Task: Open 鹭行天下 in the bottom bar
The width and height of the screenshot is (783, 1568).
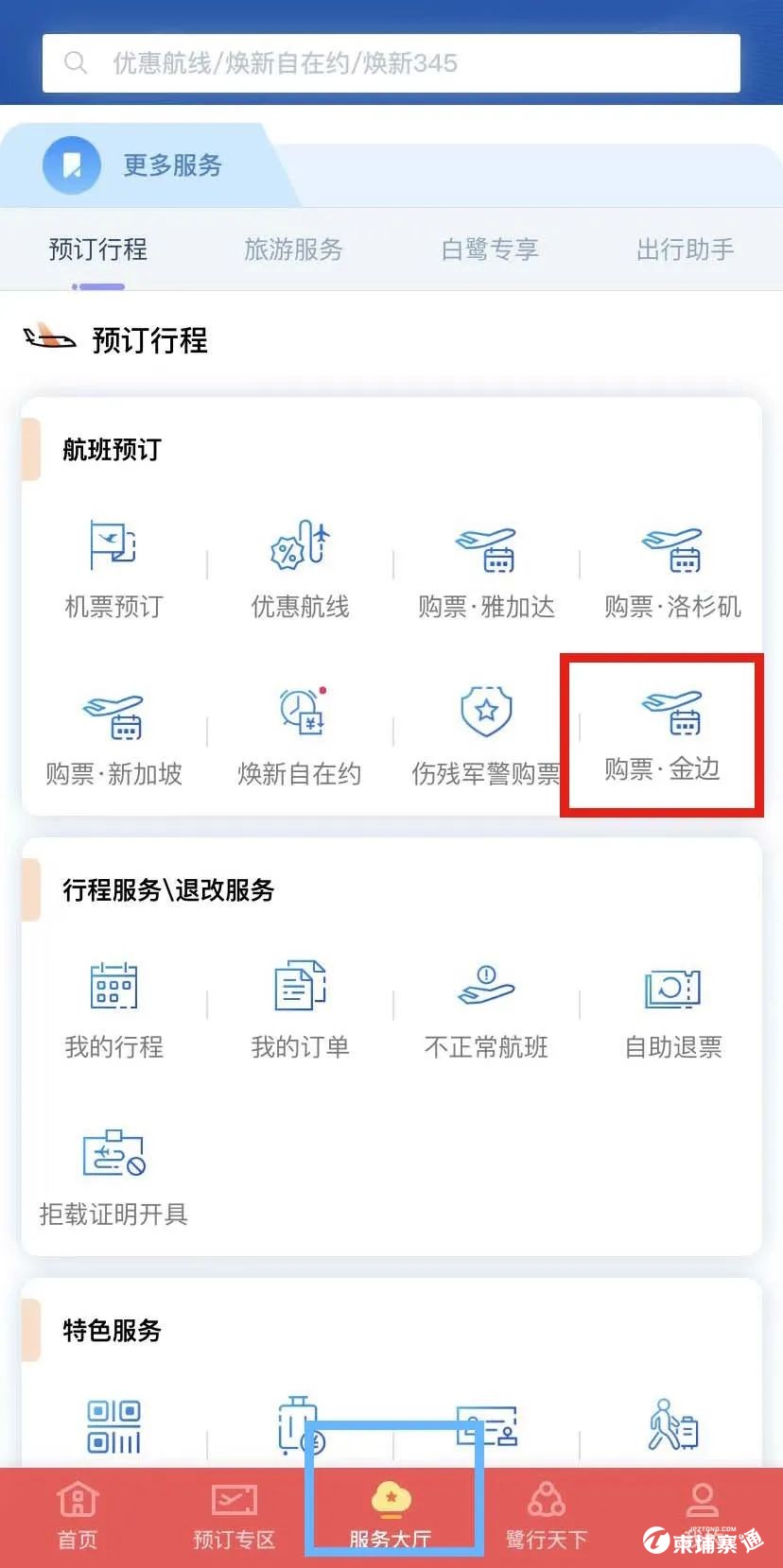Action: pos(546,1515)
